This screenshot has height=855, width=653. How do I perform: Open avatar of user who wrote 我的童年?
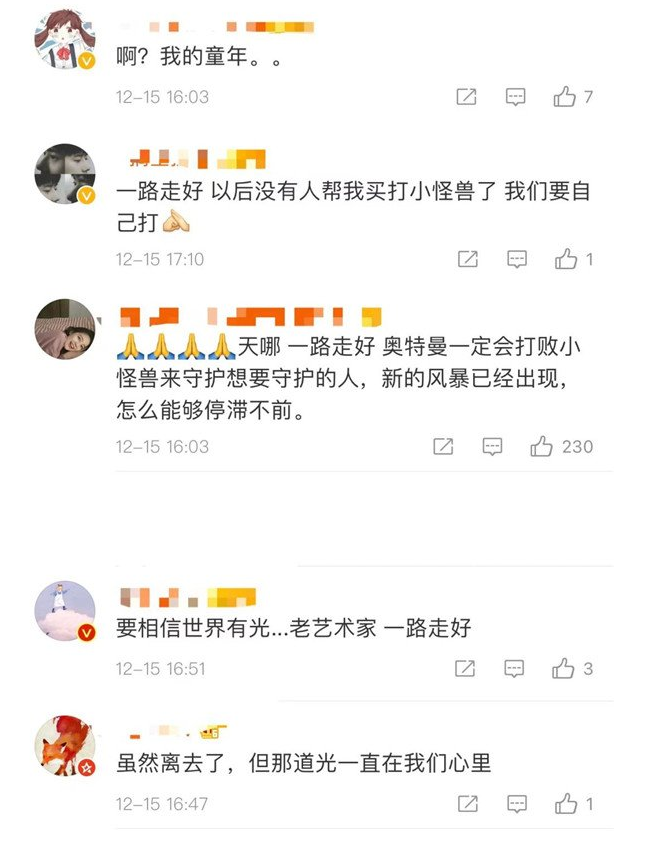point(65,40)
